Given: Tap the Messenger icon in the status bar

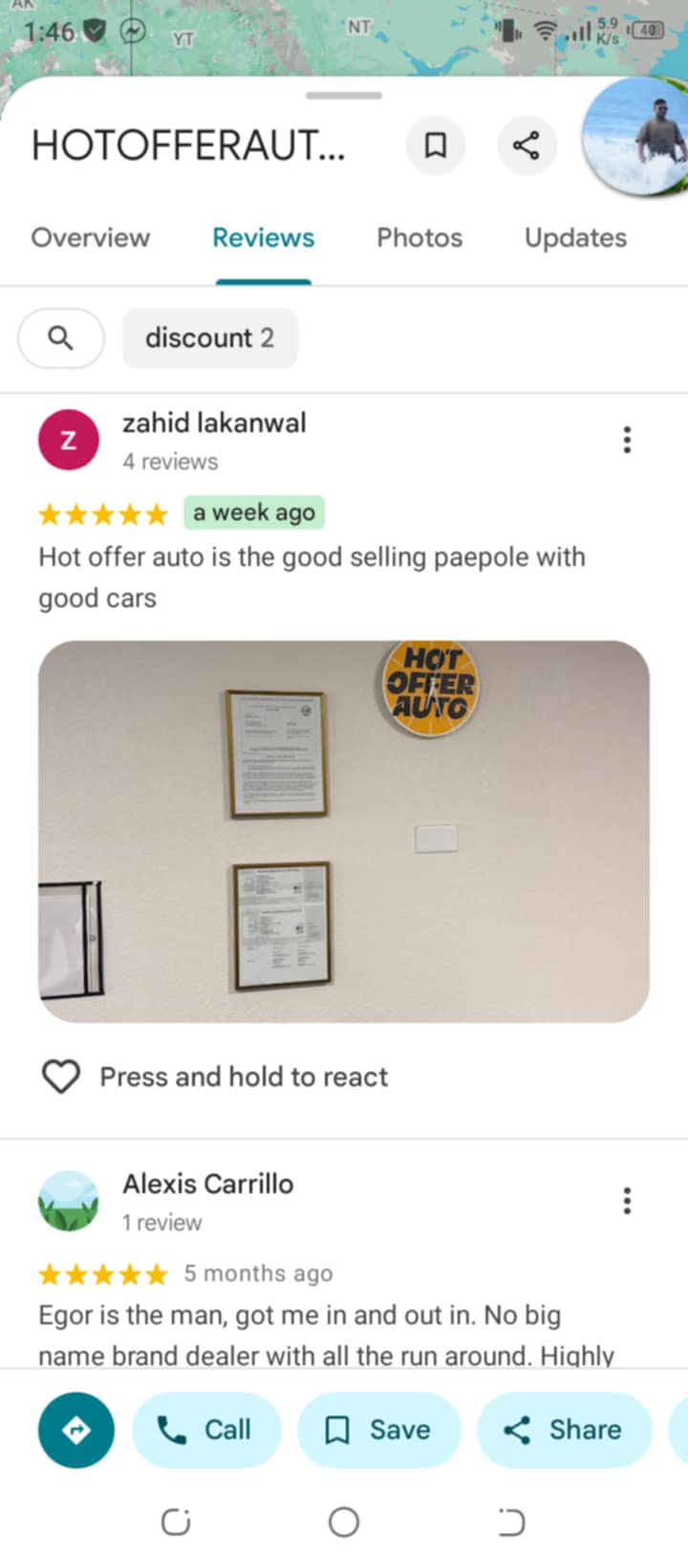Looking at the screenshot, I should coord(132,32).
